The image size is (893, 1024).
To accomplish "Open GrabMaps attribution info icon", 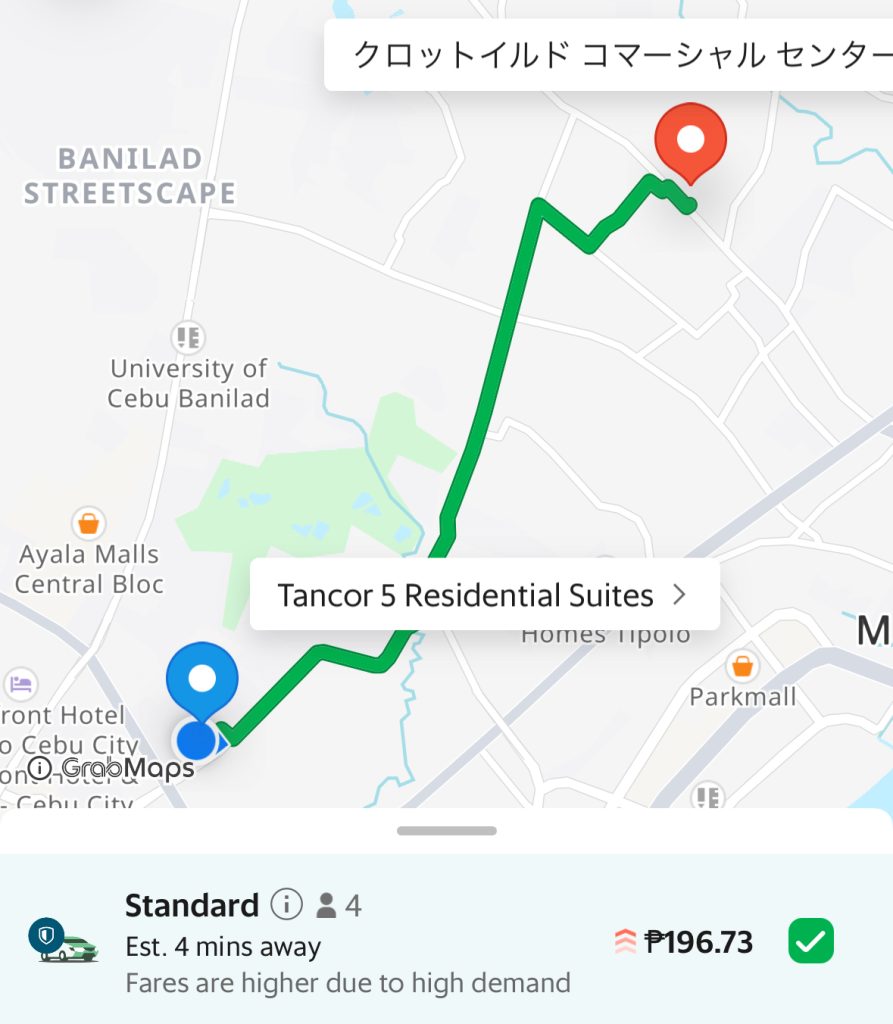I will pos(39,768).
